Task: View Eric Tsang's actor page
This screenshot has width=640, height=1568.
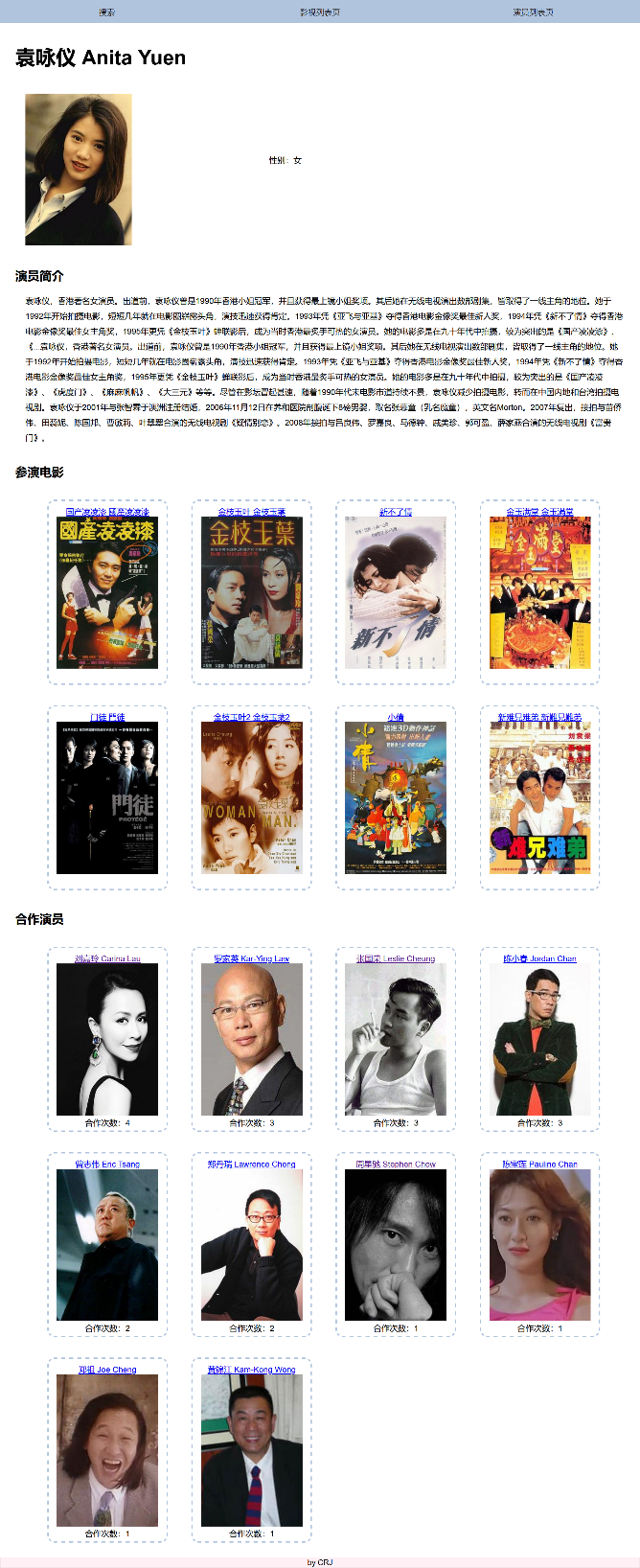Action: click(x=107, y=1164)
